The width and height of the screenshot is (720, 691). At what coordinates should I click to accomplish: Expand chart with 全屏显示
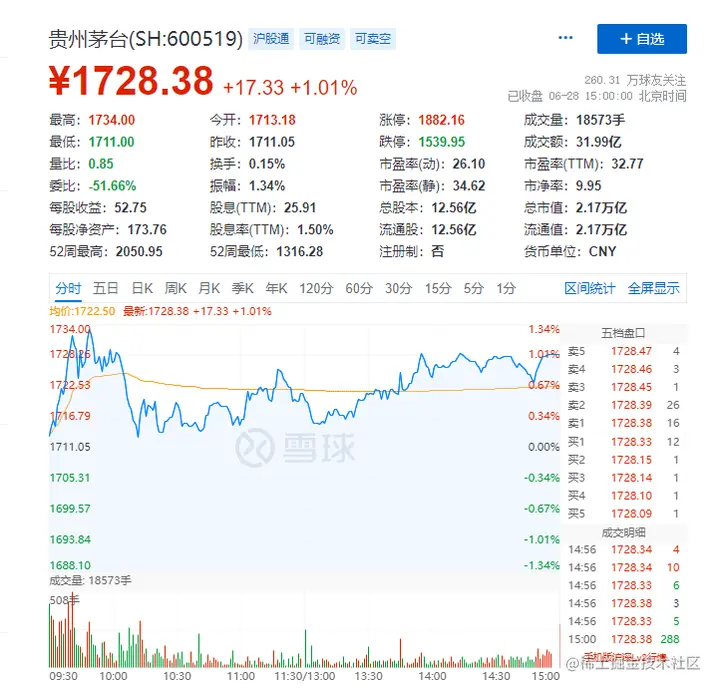pos(653,289)
